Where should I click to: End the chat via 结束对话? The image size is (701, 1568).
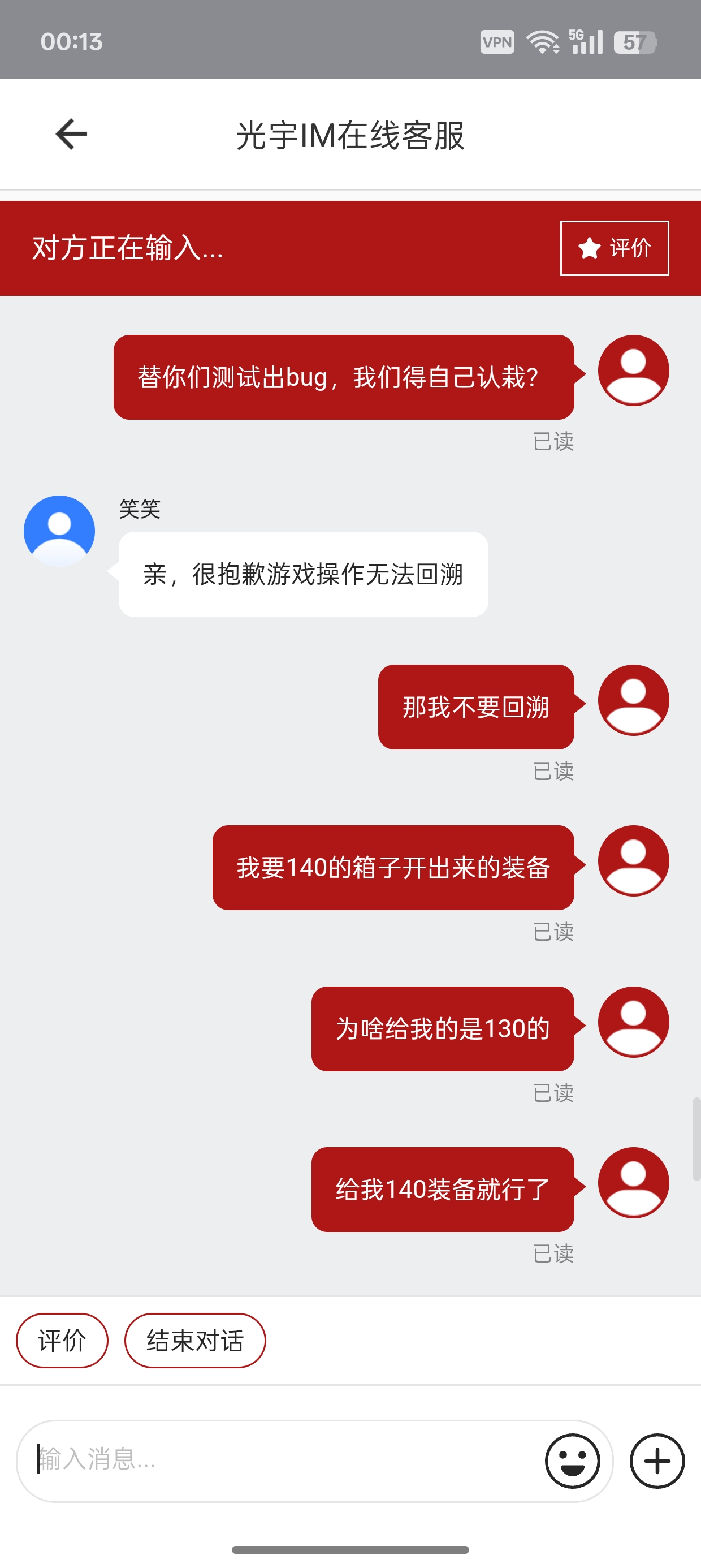[x=194, y=1341]
